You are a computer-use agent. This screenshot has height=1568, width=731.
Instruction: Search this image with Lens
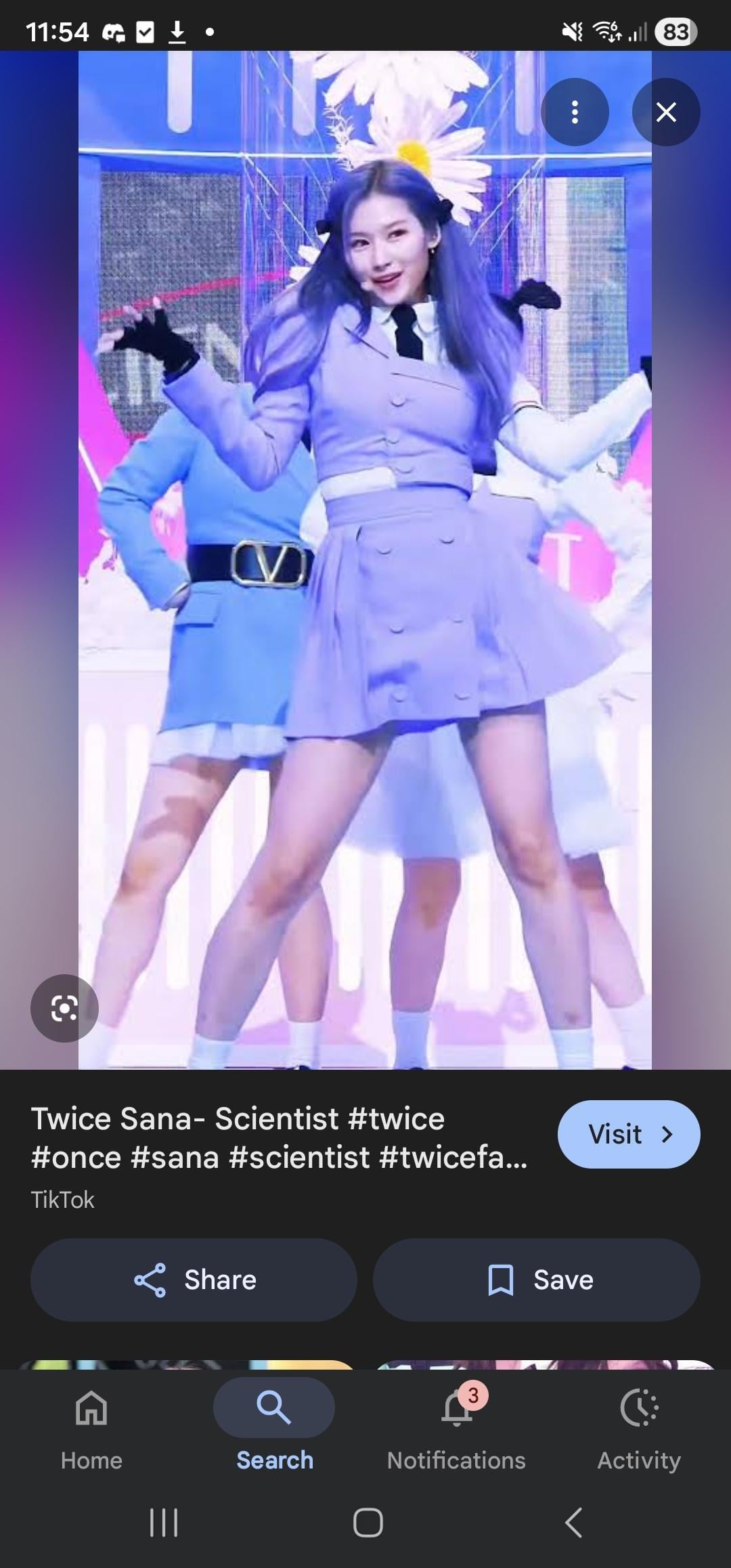click(64, 1008)
